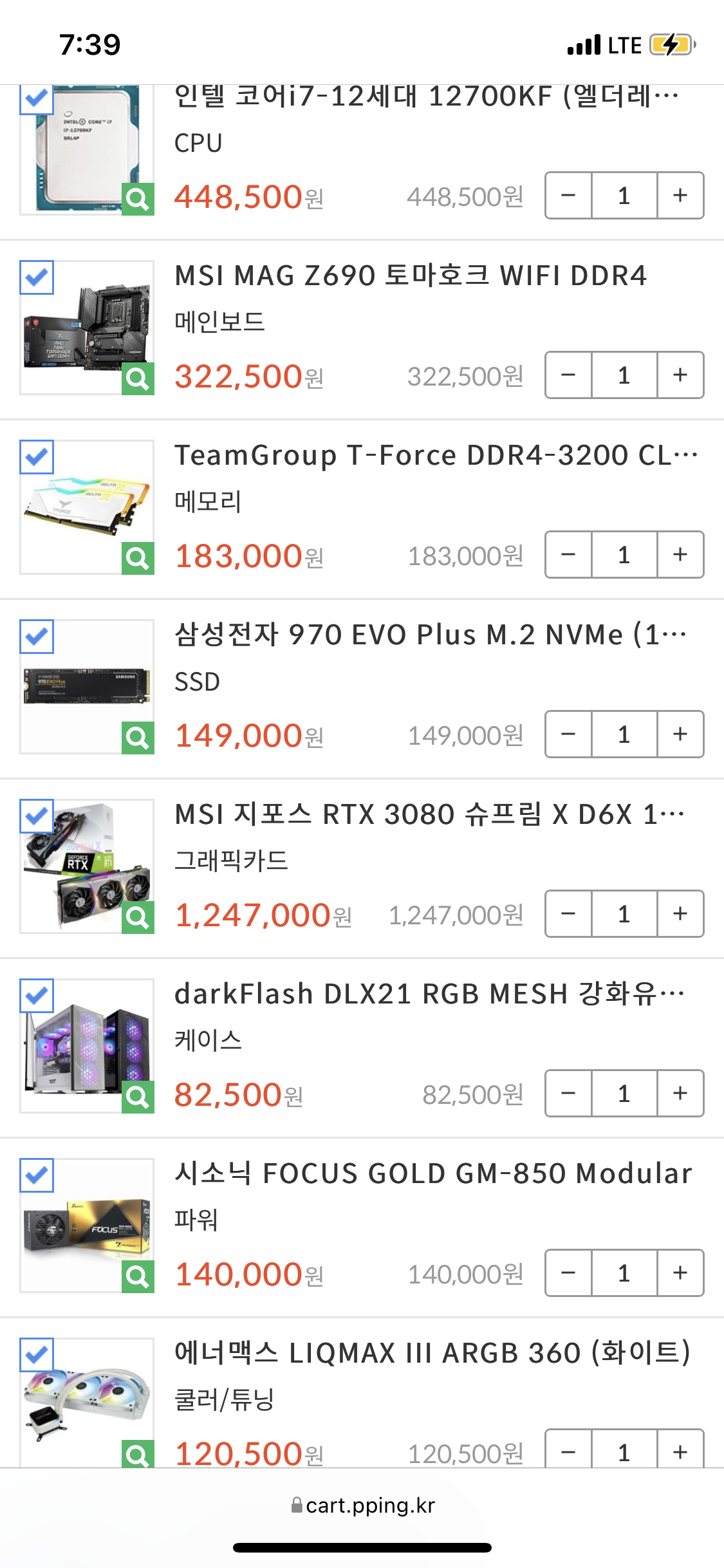Open the cart.pping.kr address bar
This screenshot has width=724, height=1568.
pos(362,1505)
